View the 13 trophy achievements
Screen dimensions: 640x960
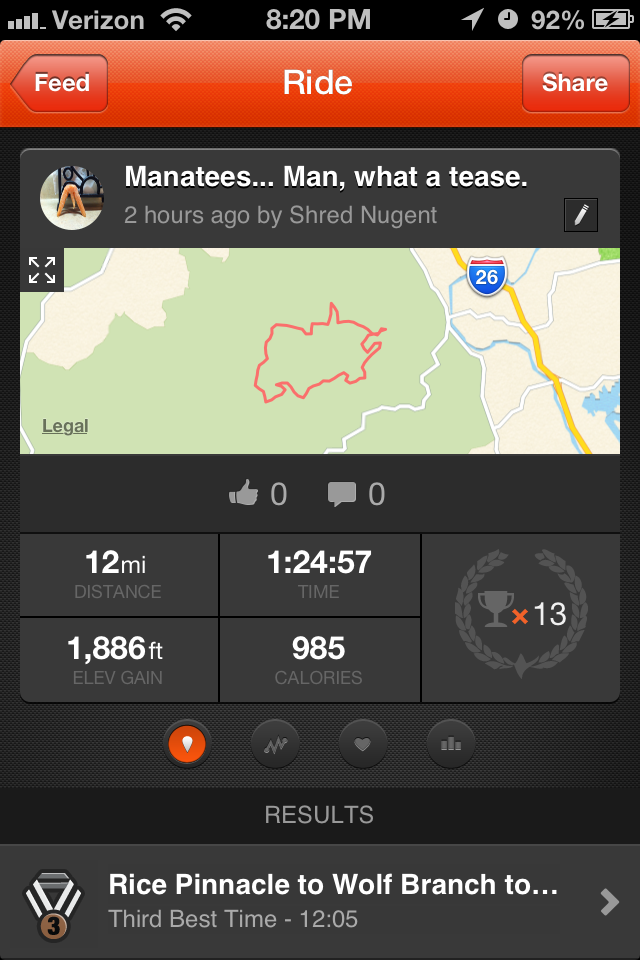[521, 614]
